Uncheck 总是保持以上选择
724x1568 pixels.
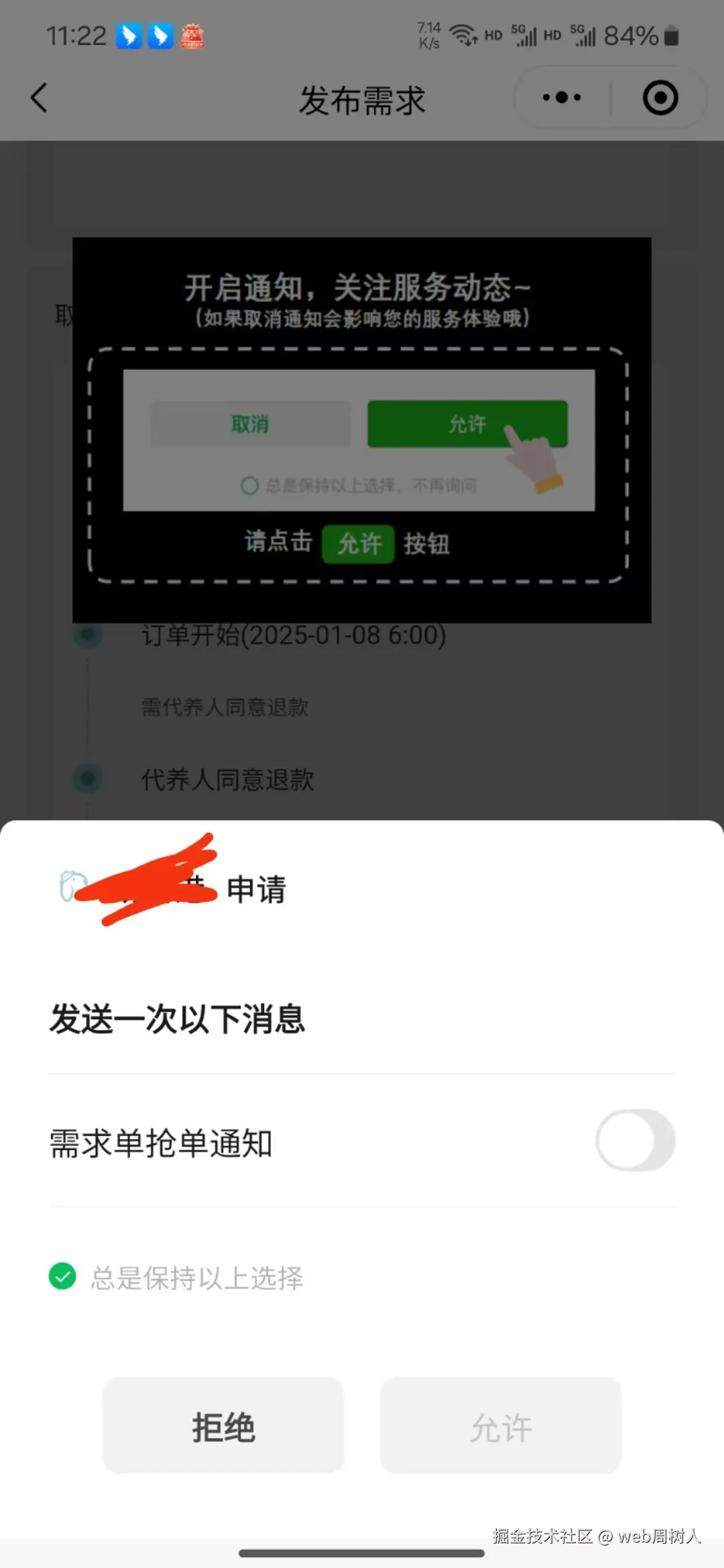[63, 1277]
